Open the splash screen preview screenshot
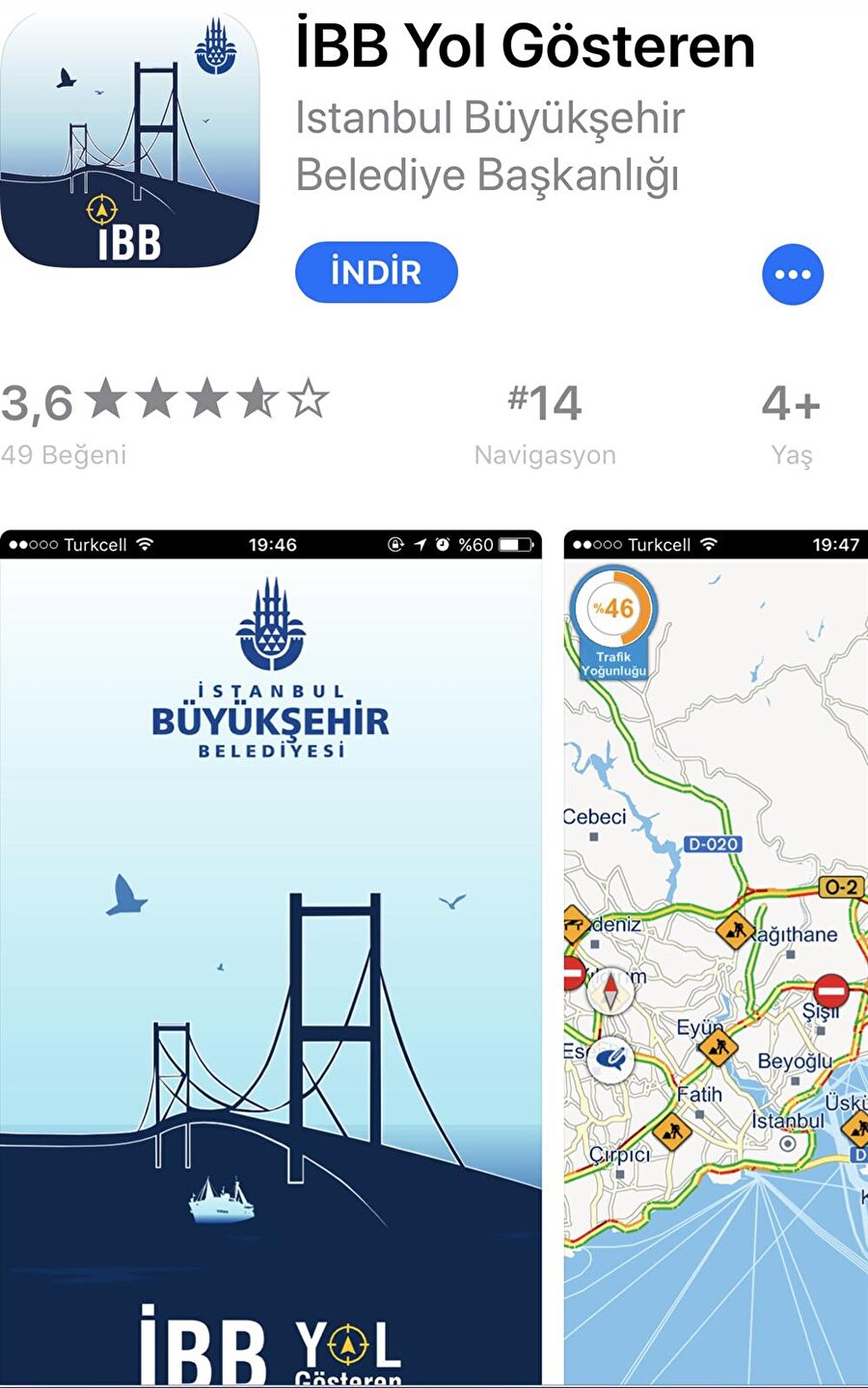Screen dimensions: 868x1388 (270, 955)
